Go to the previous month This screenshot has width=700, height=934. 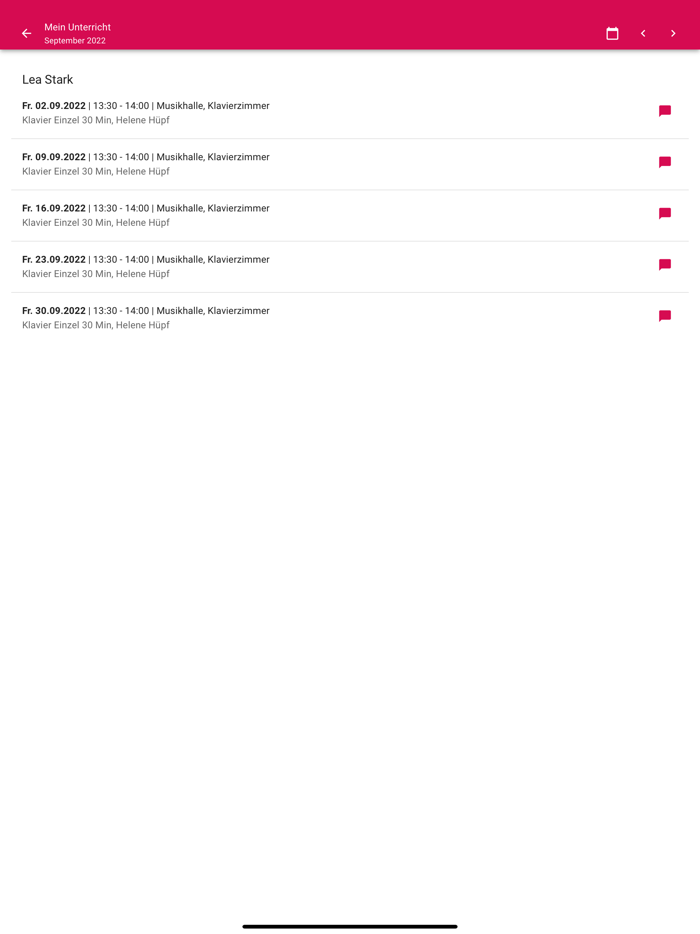[x=643, y=34]
